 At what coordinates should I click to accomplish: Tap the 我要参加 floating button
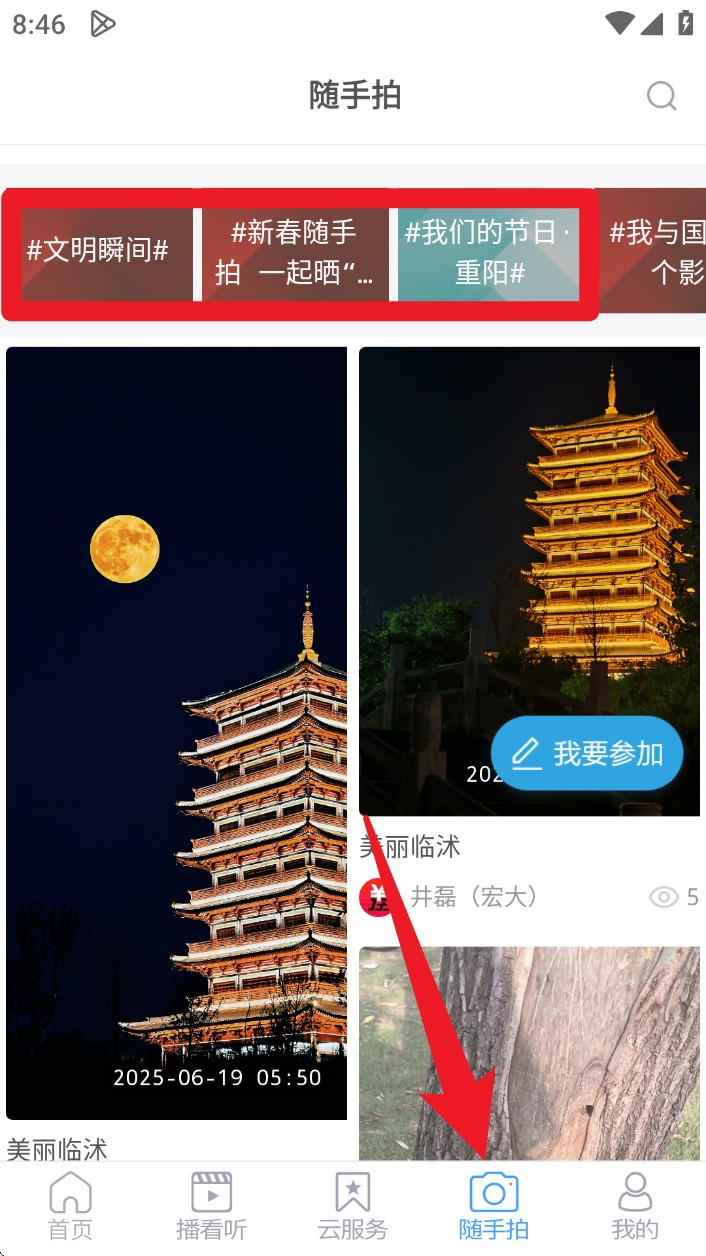point(587,753)
